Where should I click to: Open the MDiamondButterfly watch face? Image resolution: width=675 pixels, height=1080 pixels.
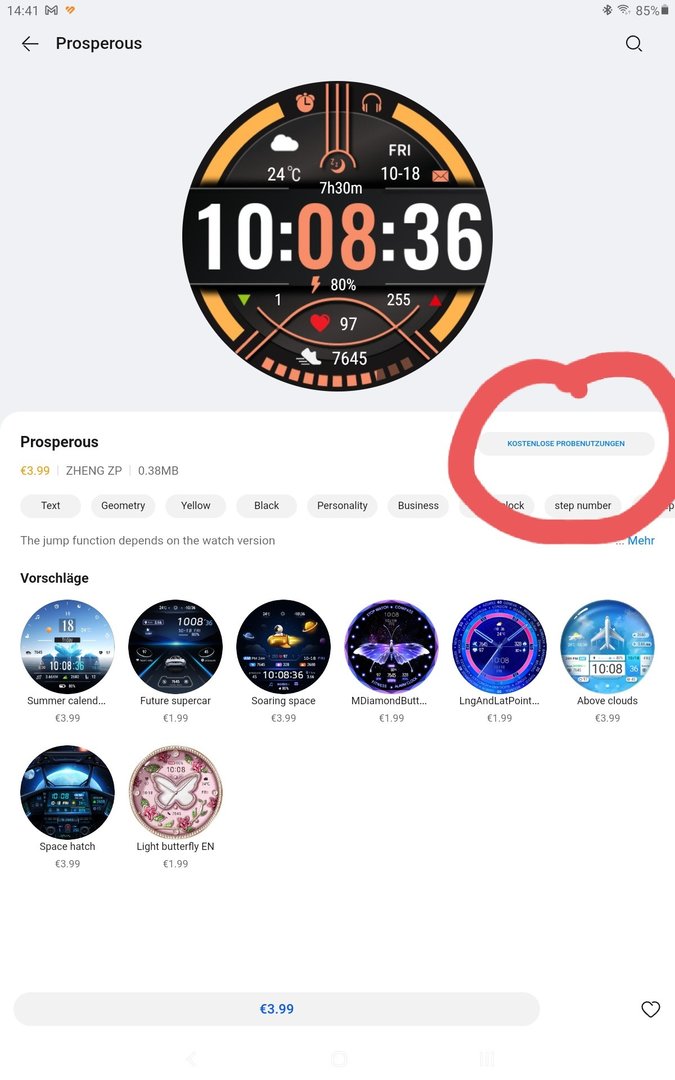coord(391,647)
